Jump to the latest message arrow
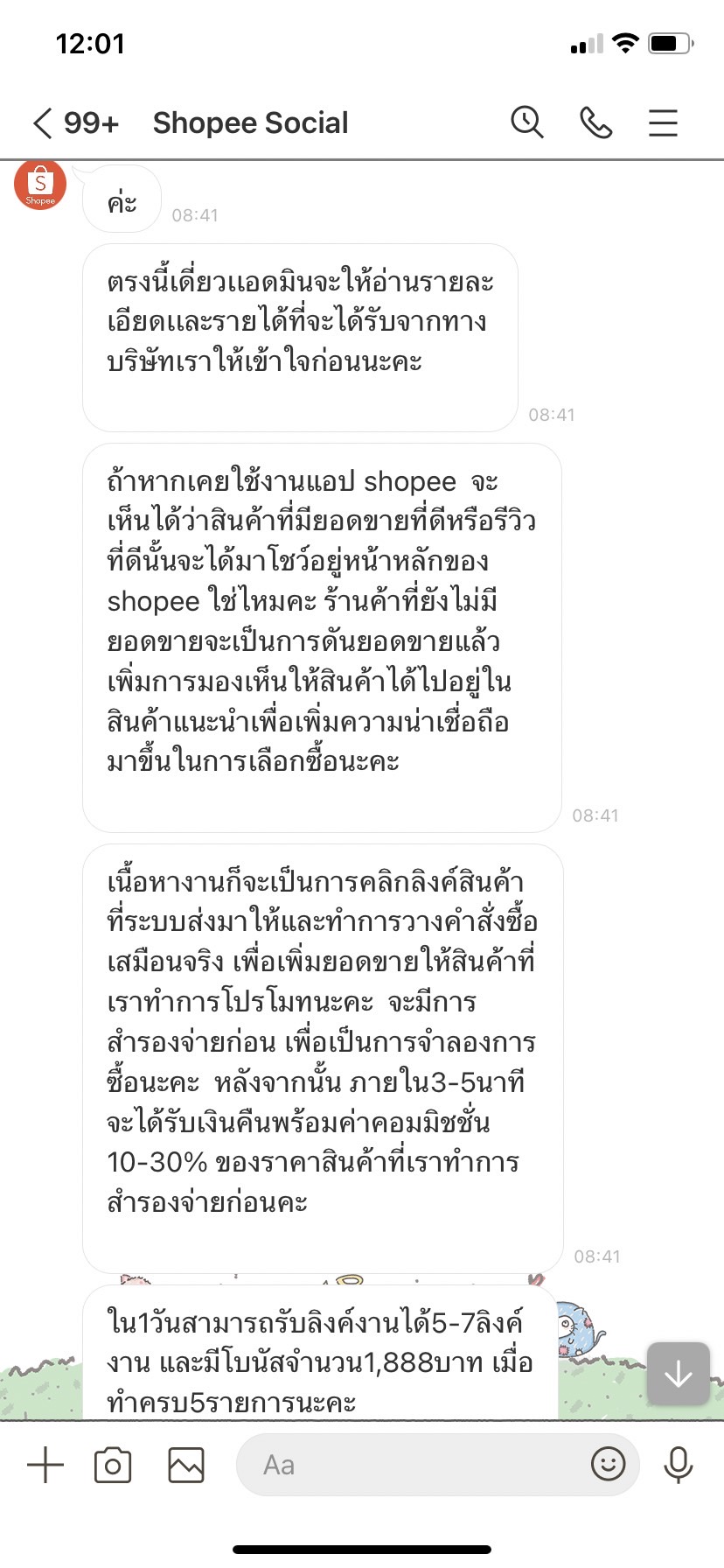Viewport: 724px width, 1568px height. point(678,1375)
